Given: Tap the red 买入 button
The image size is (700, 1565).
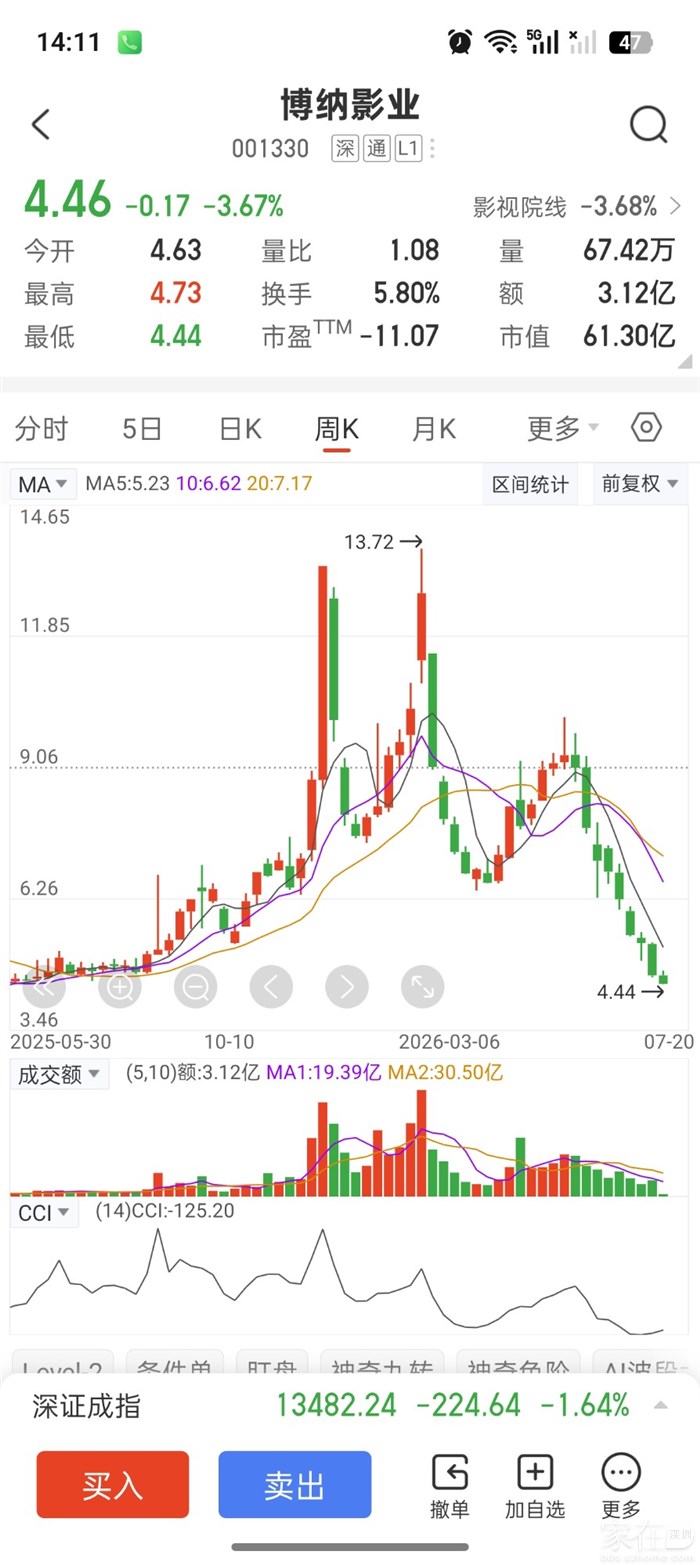Looking at the screenshot, I should tap(113, 1485).
